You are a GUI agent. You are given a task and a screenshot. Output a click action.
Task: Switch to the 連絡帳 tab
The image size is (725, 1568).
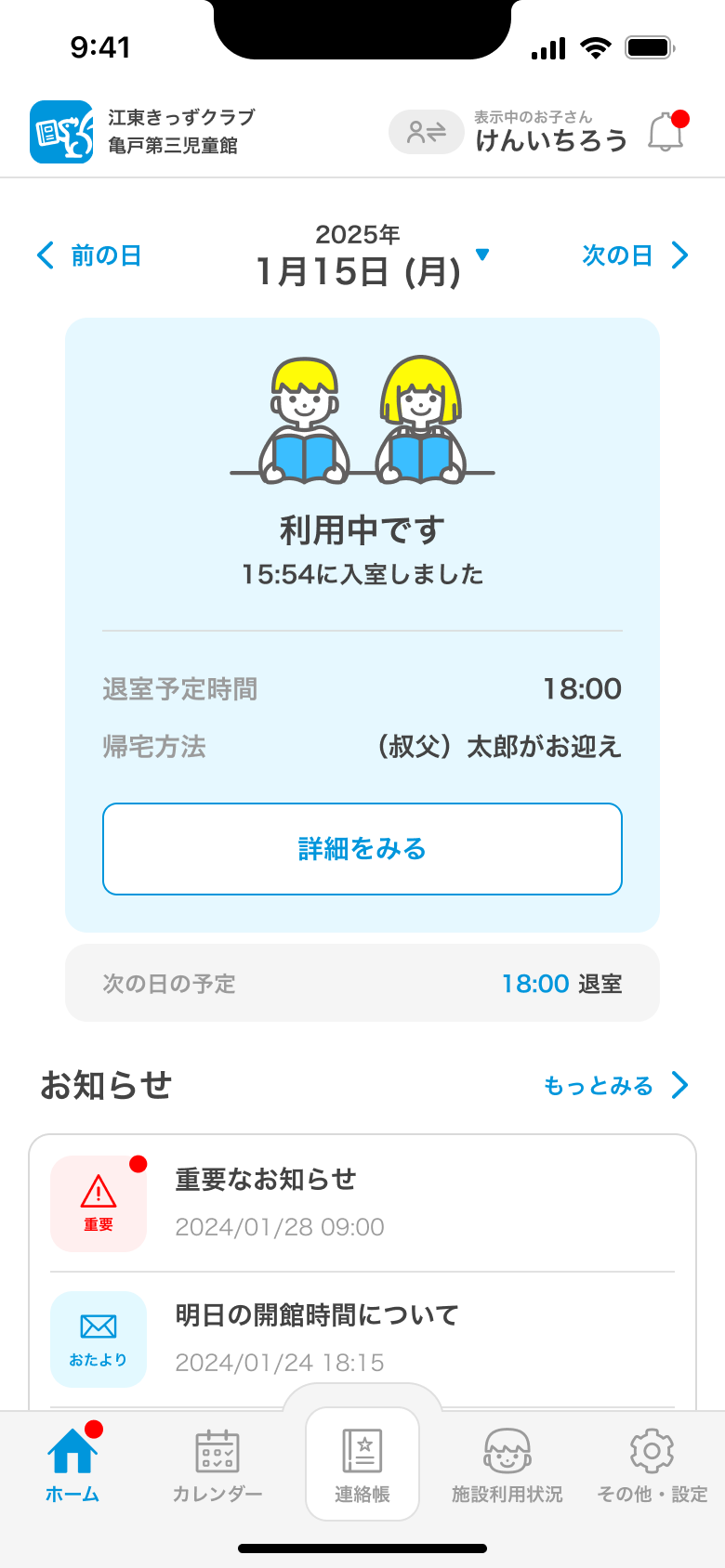tap(362, 1464)
